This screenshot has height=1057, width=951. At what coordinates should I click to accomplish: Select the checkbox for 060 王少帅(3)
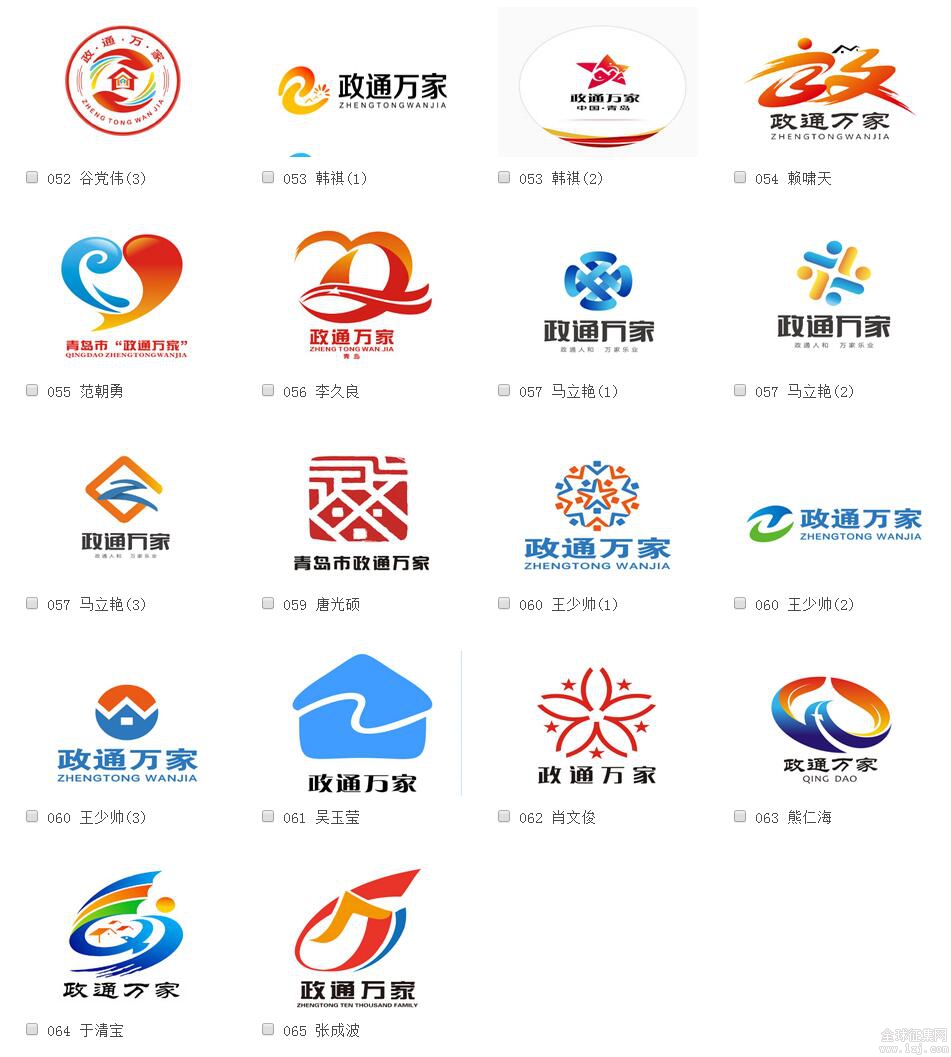[x=32, y=816]
